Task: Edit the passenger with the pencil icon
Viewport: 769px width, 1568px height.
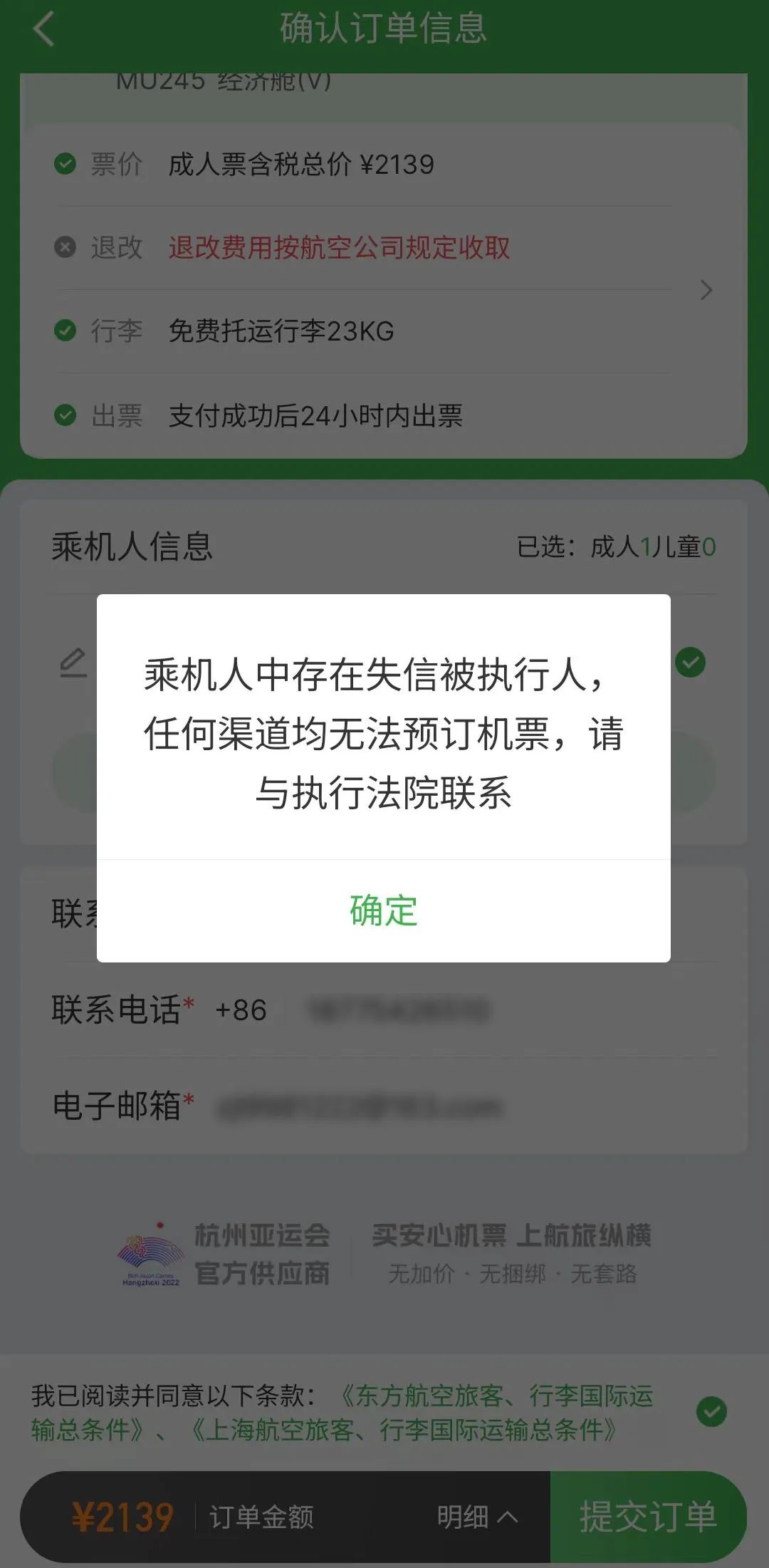Action: point(73,663)
